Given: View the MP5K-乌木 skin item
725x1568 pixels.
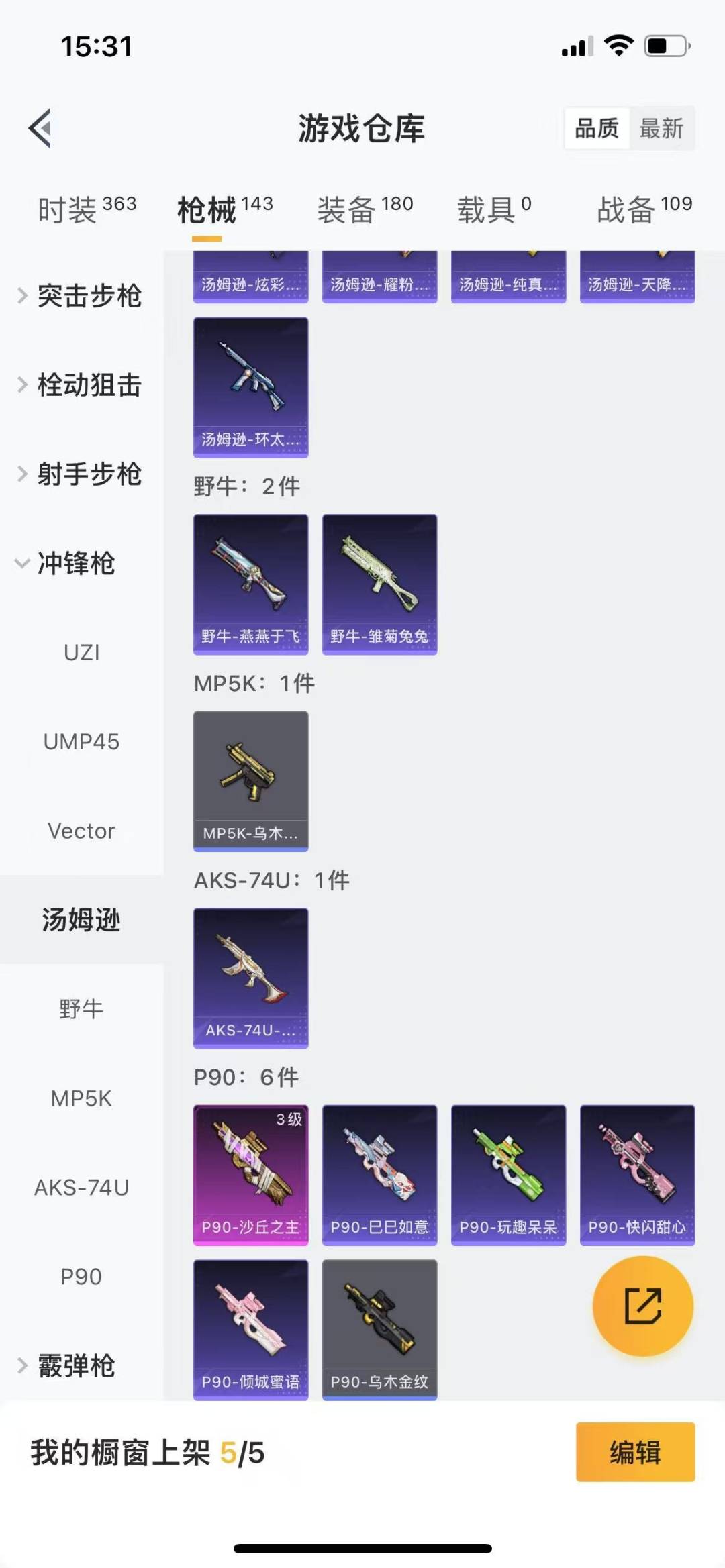Looking at the screenshot, I should tap(250, 780).
